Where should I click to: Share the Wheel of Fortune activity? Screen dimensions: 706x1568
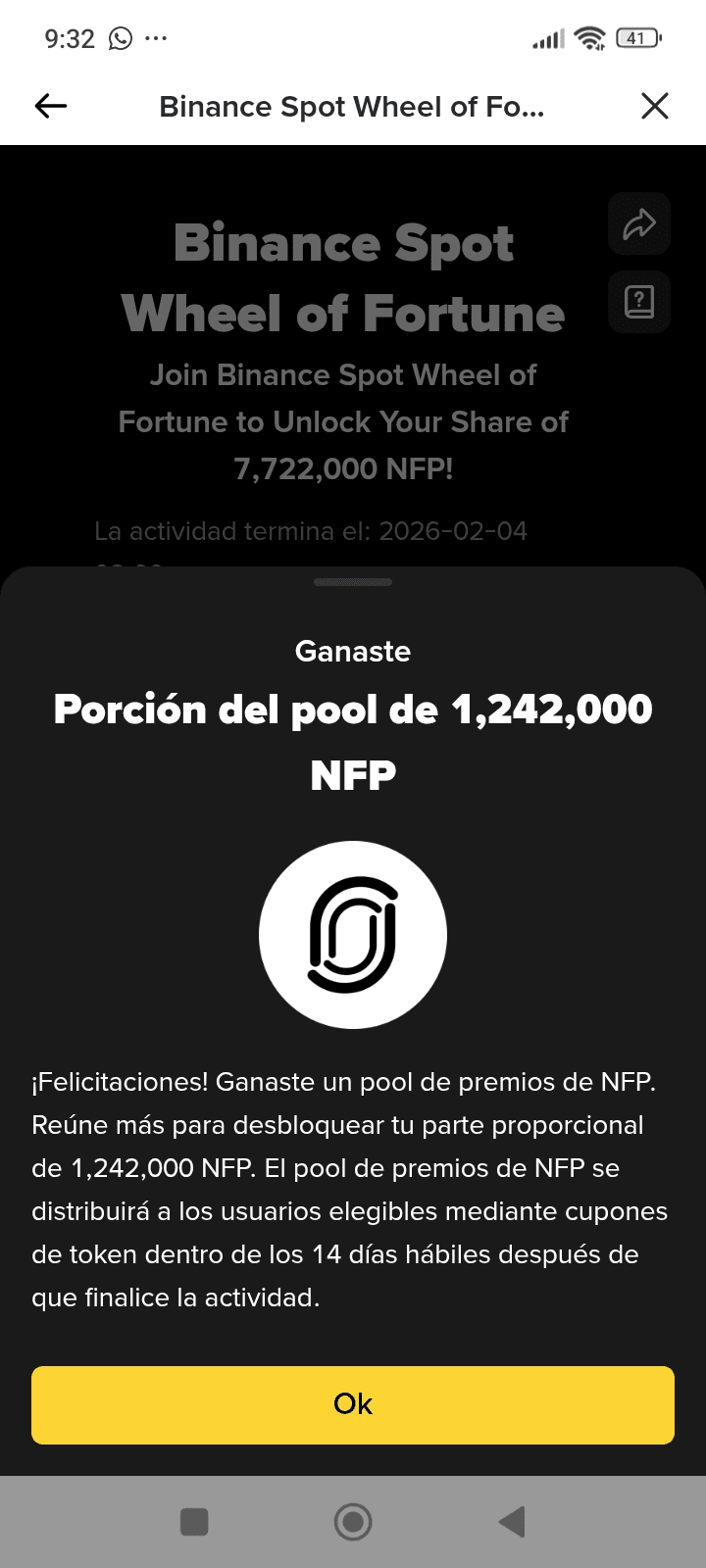[639, 224]
